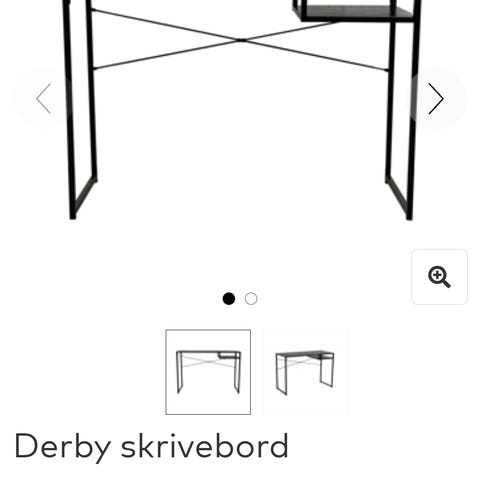This screenshot has height=480, width=480.
Task: Open the magnifier zoom button
Action: pos(439,277)
